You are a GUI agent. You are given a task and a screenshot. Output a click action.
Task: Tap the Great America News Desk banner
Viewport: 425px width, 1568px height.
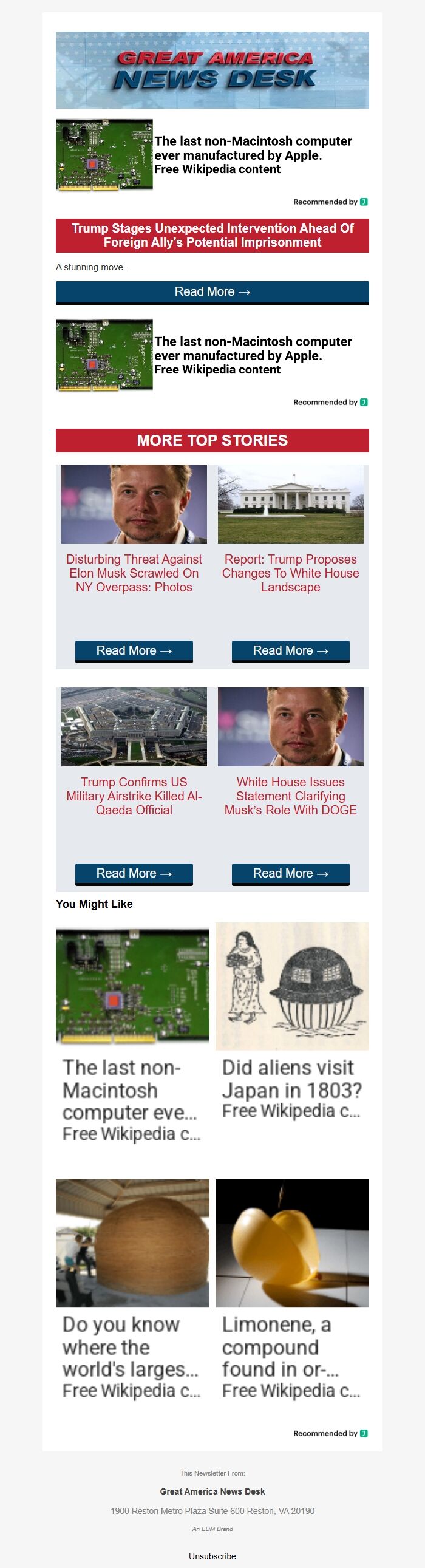tap(212, 70)
